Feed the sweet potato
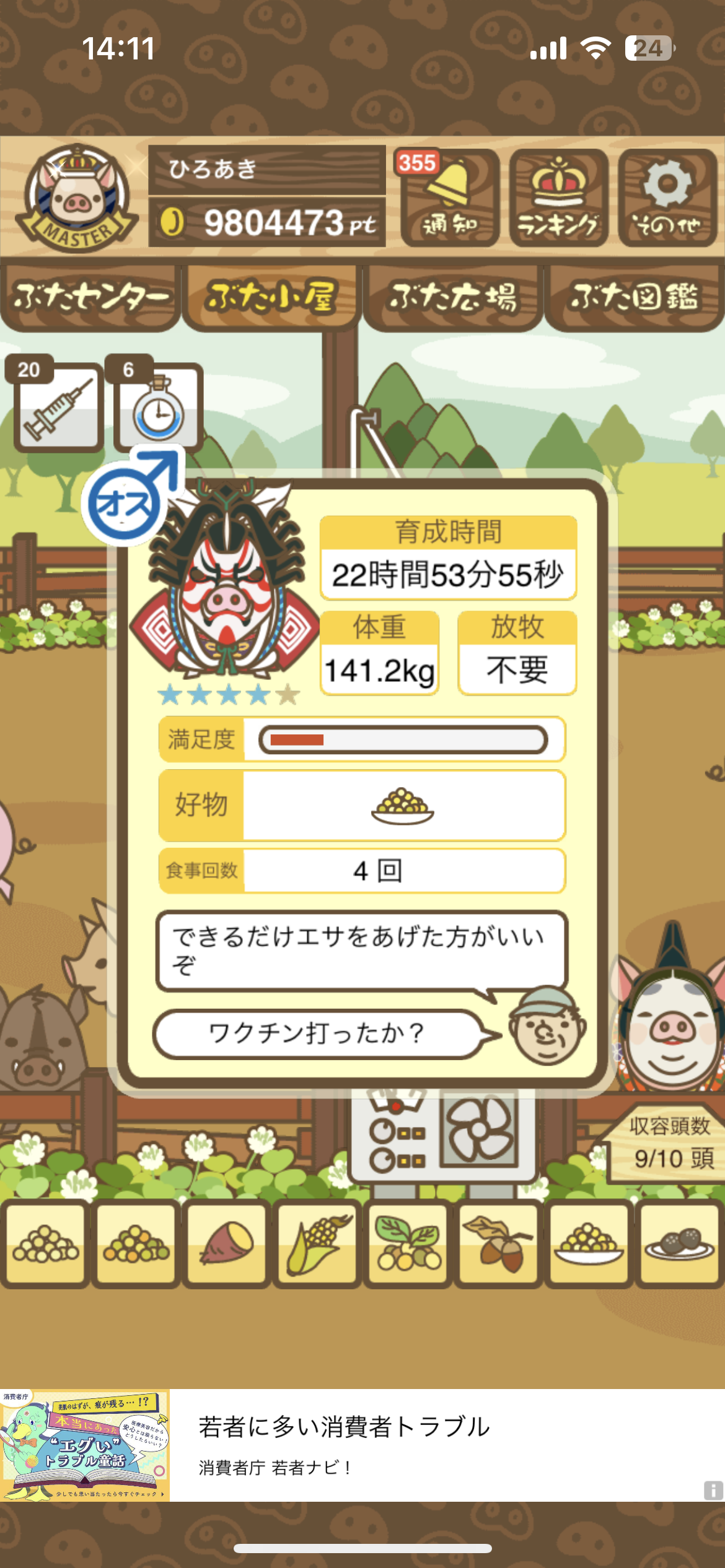The width and height of the screenshot is (725, 1568). pyautogui.click(x=227, y=1244)
